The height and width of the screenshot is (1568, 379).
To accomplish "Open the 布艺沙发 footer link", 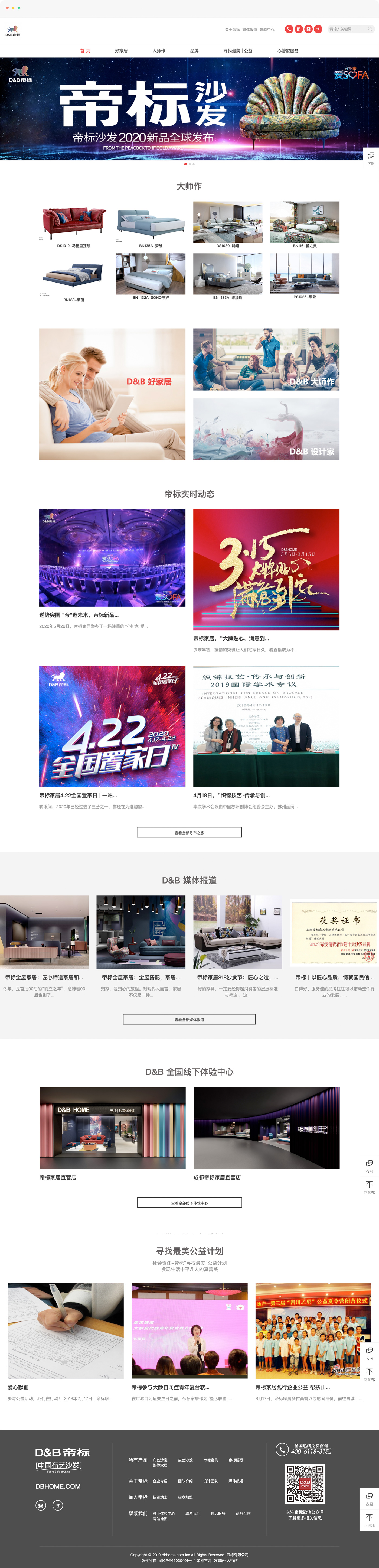I will click(x=160, y=1460).
